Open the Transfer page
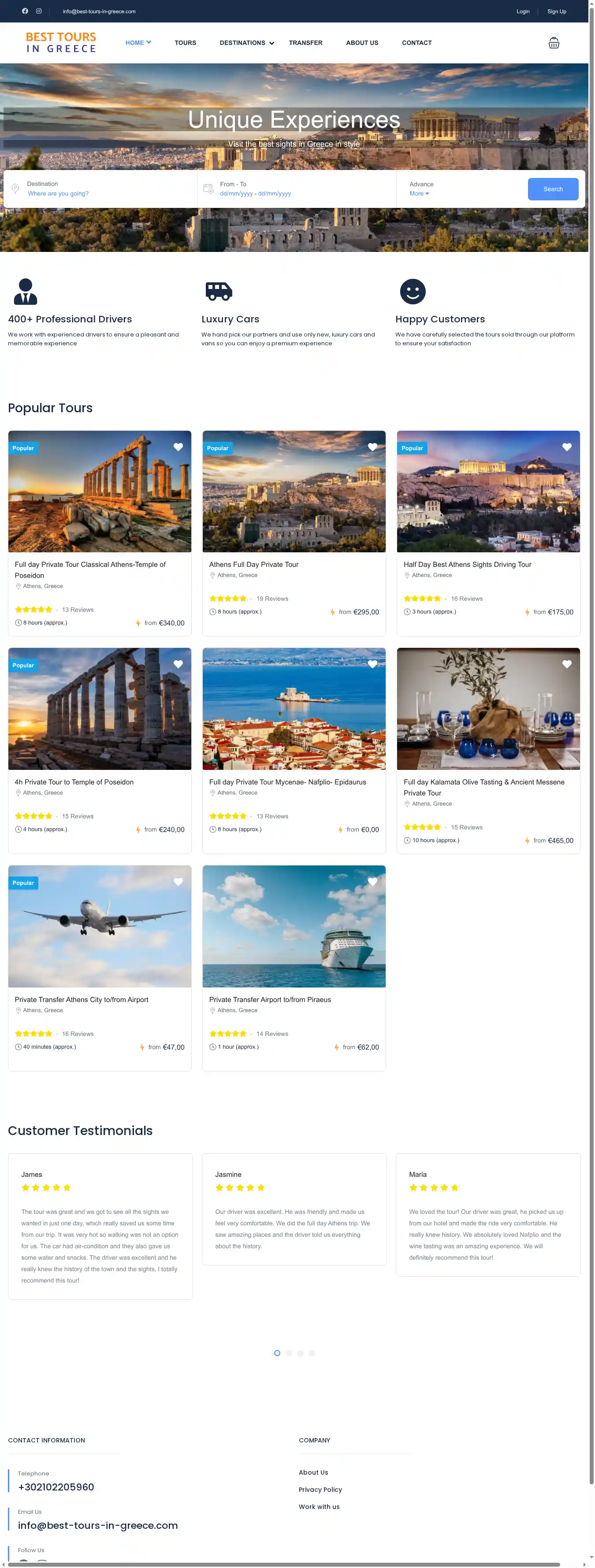This screenshot has height=1568, width=595. pyautogui.click(x=305, y=43)
